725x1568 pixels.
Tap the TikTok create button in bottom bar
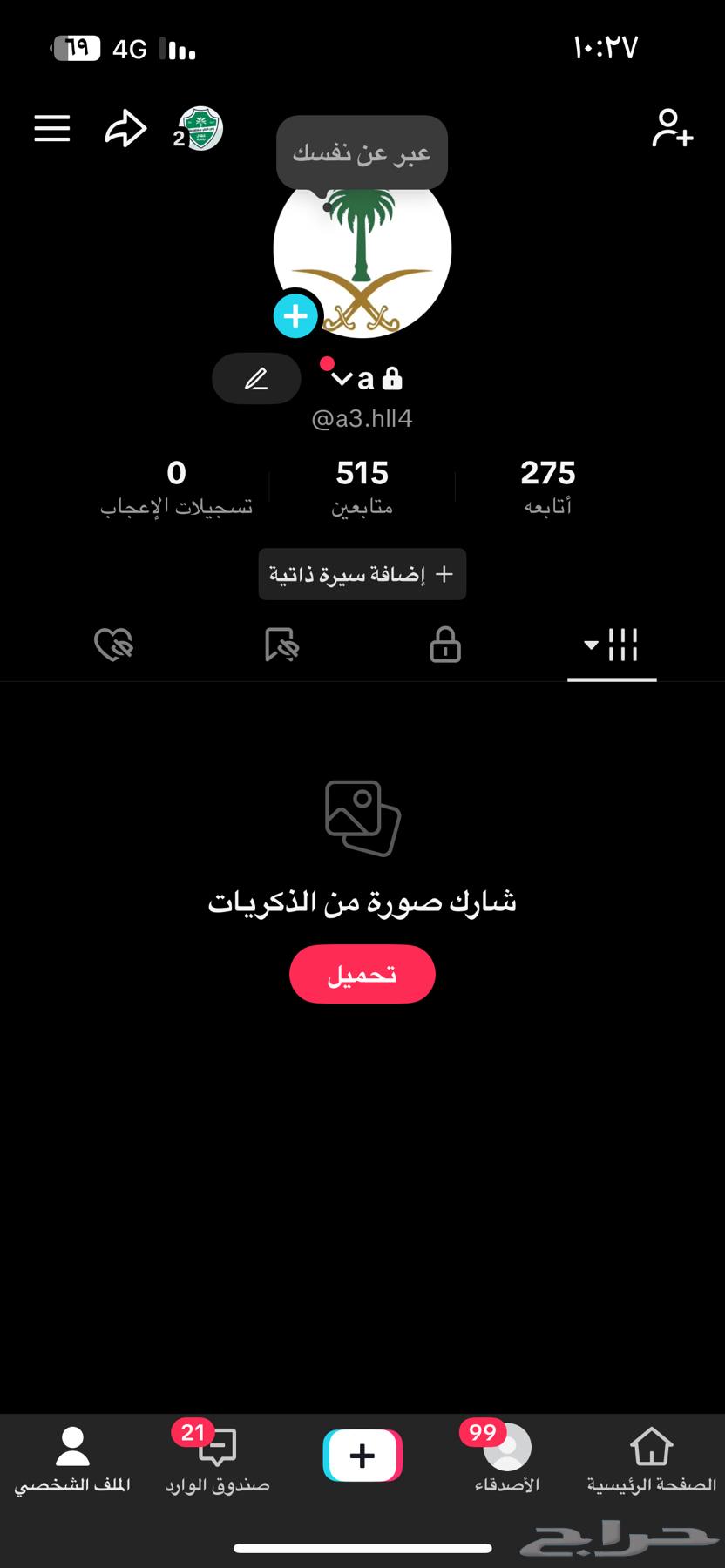point(362,1453)
